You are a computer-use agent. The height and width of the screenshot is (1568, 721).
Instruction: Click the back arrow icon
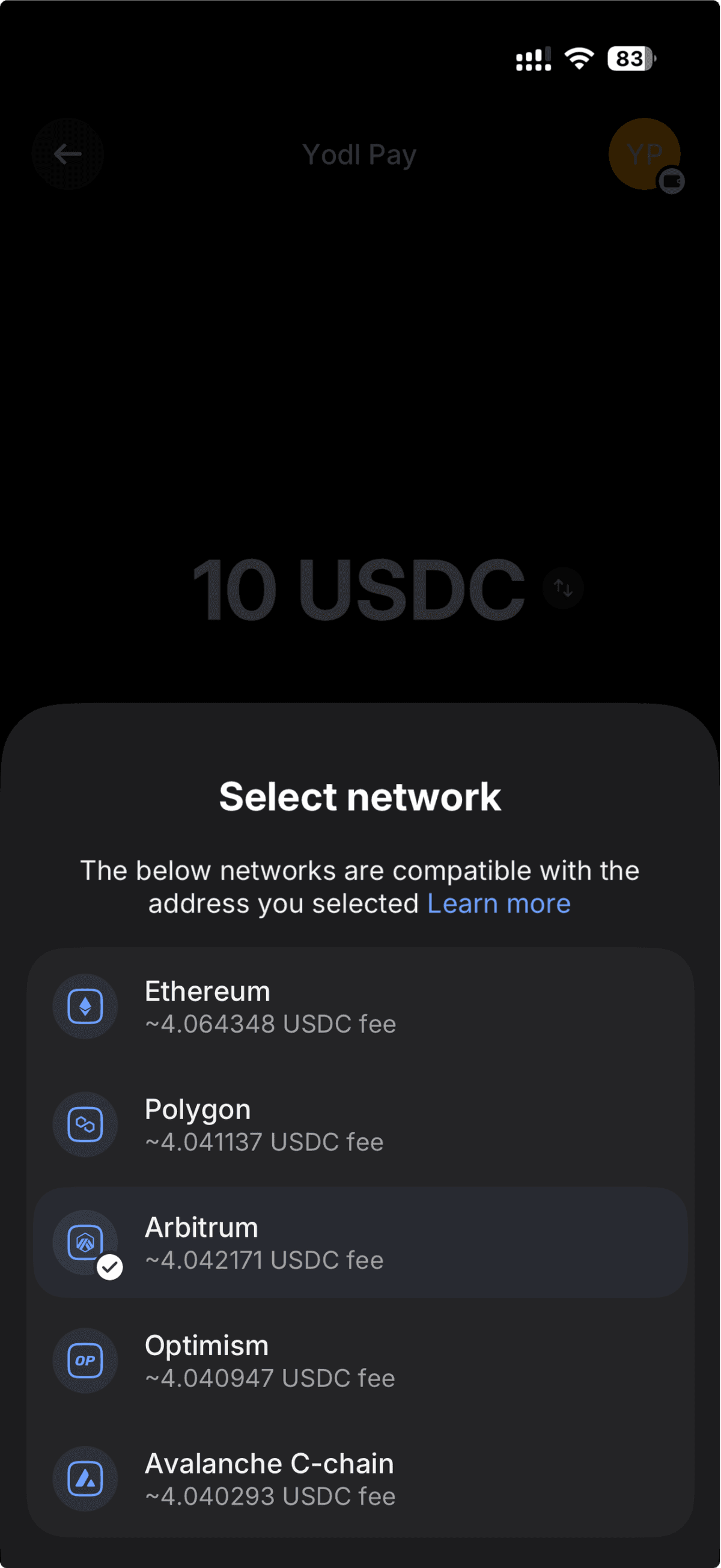(x=67, y=153)
